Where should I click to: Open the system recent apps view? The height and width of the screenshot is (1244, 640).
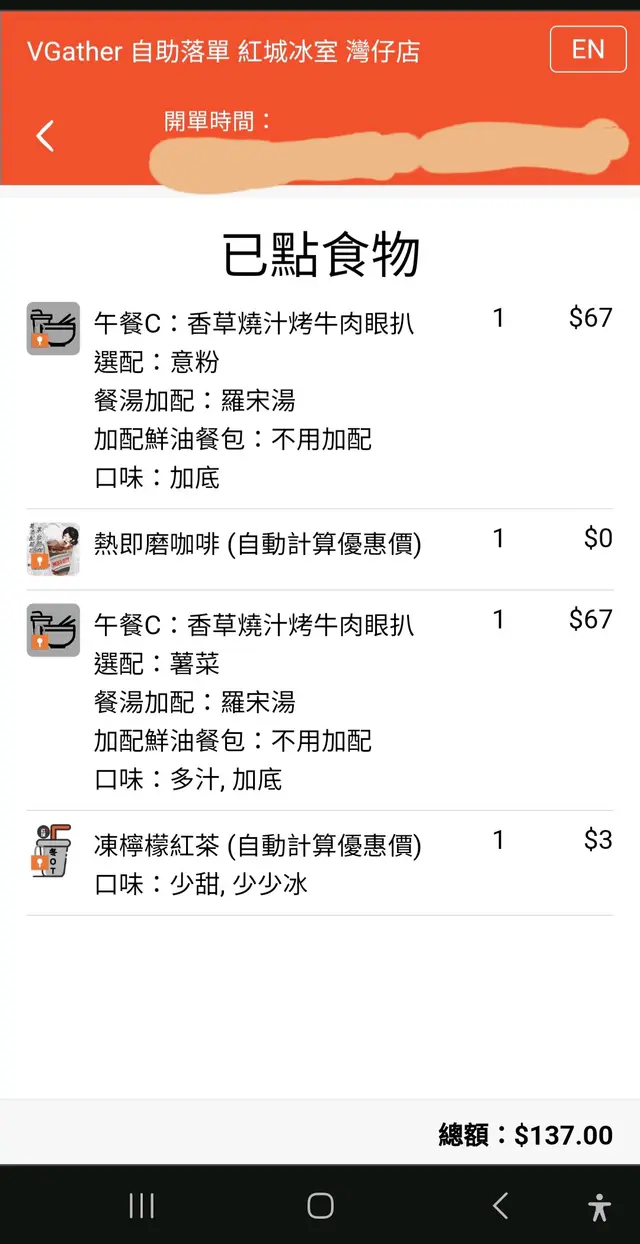[142, 1206]
